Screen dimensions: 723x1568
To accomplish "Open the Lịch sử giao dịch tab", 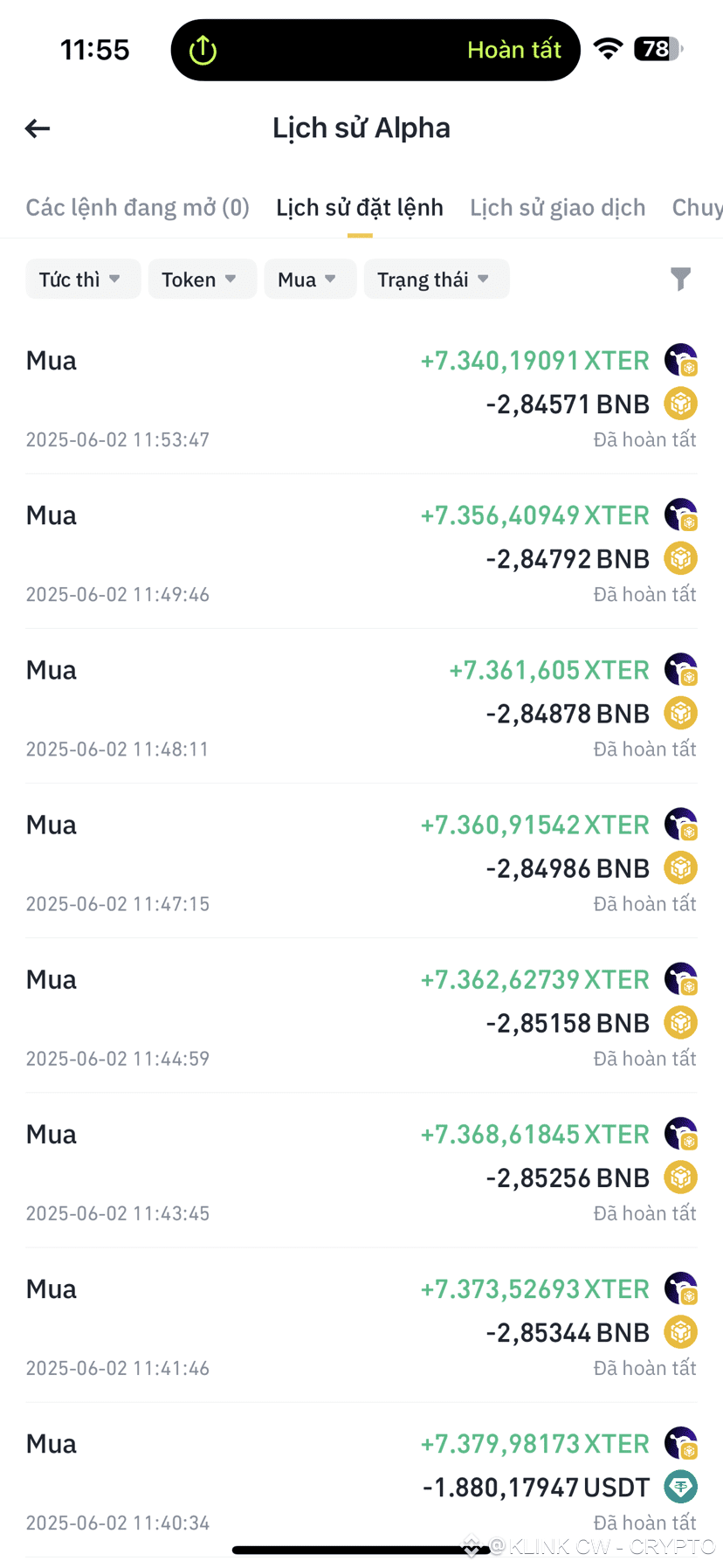I will 558,208.
